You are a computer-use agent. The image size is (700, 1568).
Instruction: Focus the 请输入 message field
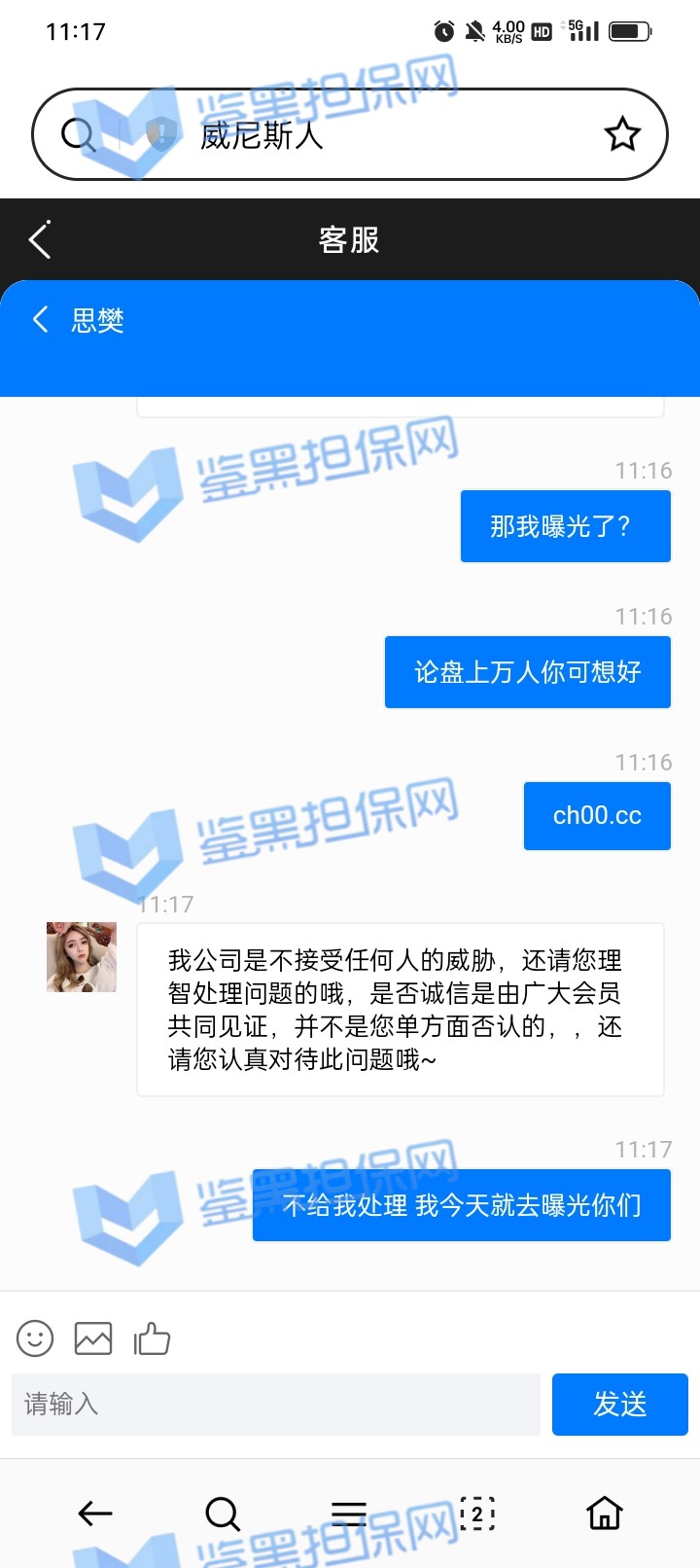click(275, 1404)
